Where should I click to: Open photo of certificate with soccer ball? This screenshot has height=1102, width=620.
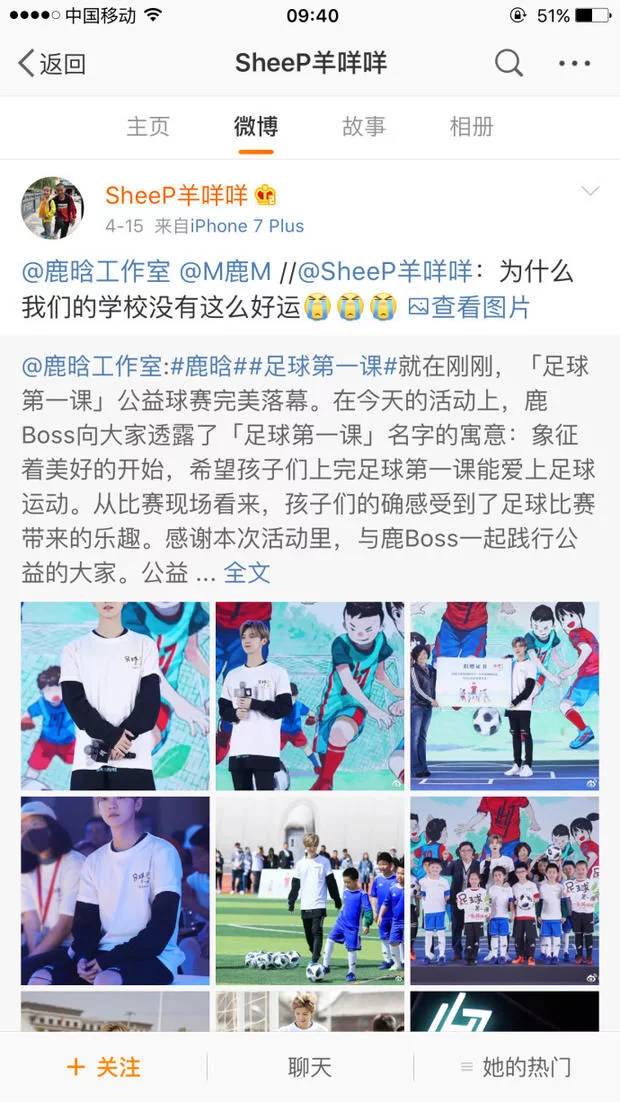(x=504, y=695)
